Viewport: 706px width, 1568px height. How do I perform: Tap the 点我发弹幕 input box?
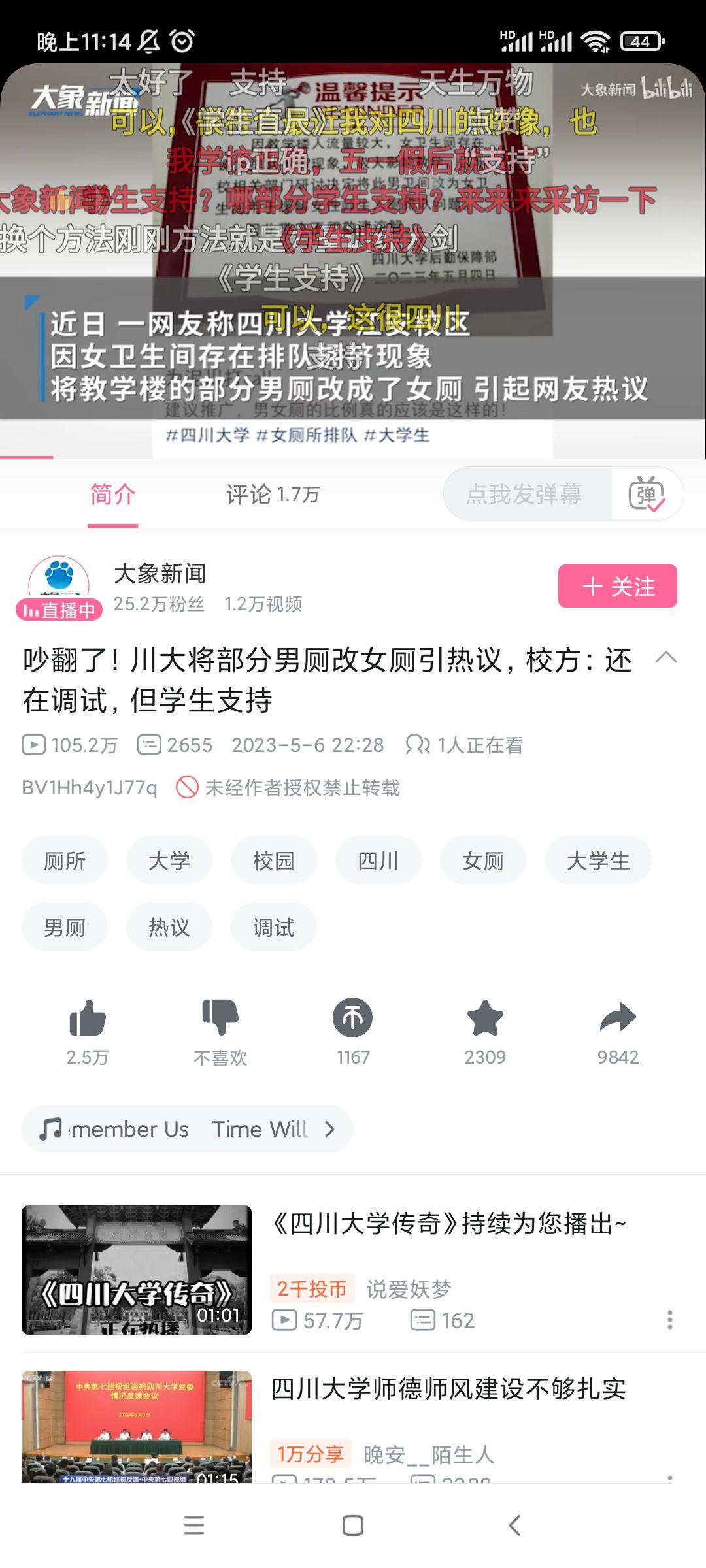(x=526, y=495)
